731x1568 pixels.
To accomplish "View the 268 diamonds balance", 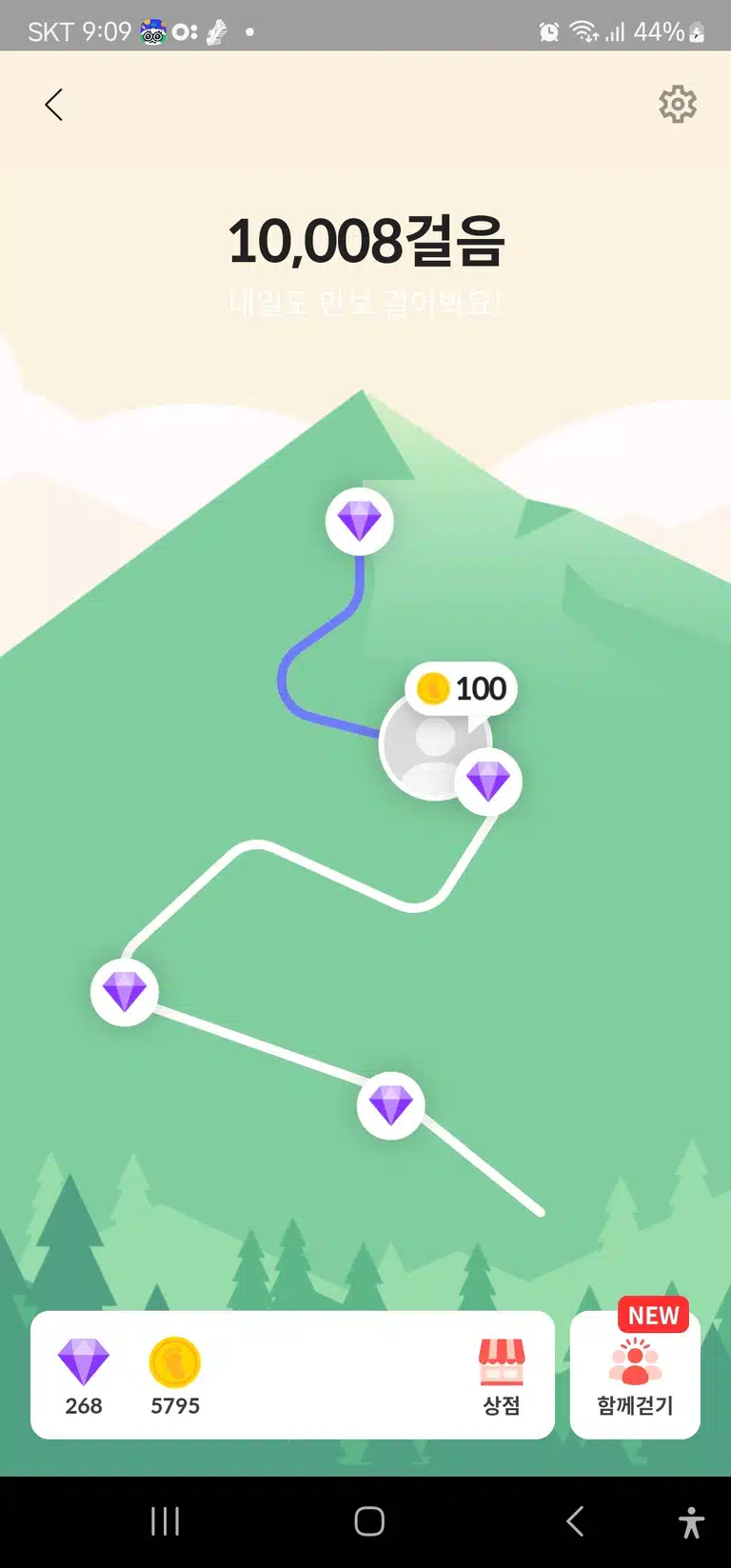I will click(x=84, y=1377).
